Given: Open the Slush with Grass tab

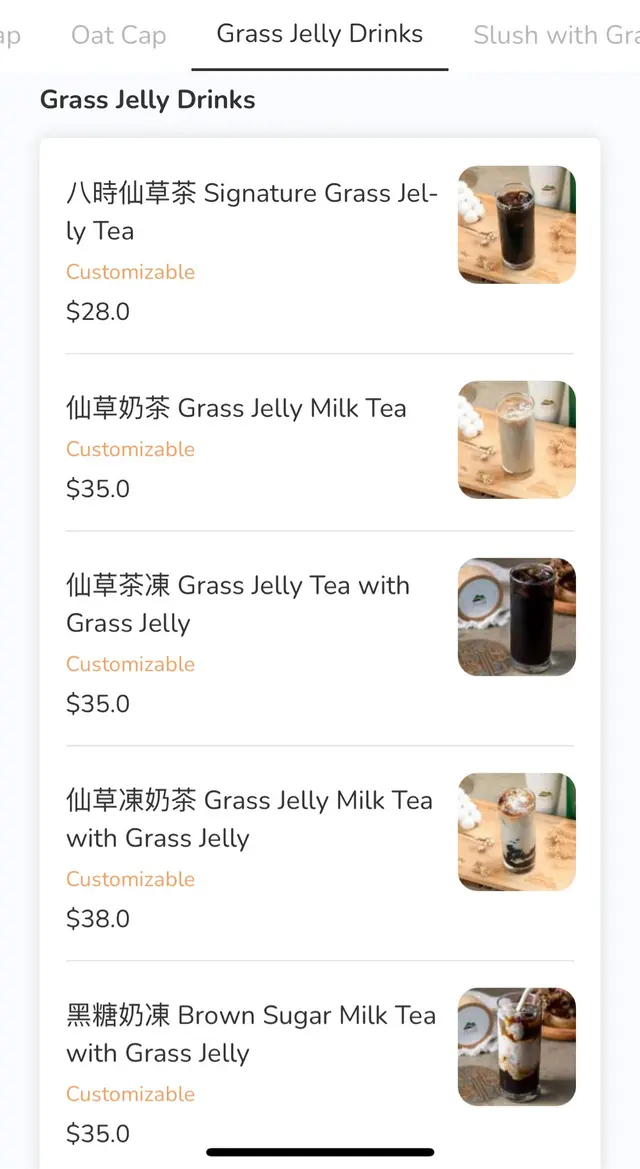Looking at the screenshot, I should [555, 36].
